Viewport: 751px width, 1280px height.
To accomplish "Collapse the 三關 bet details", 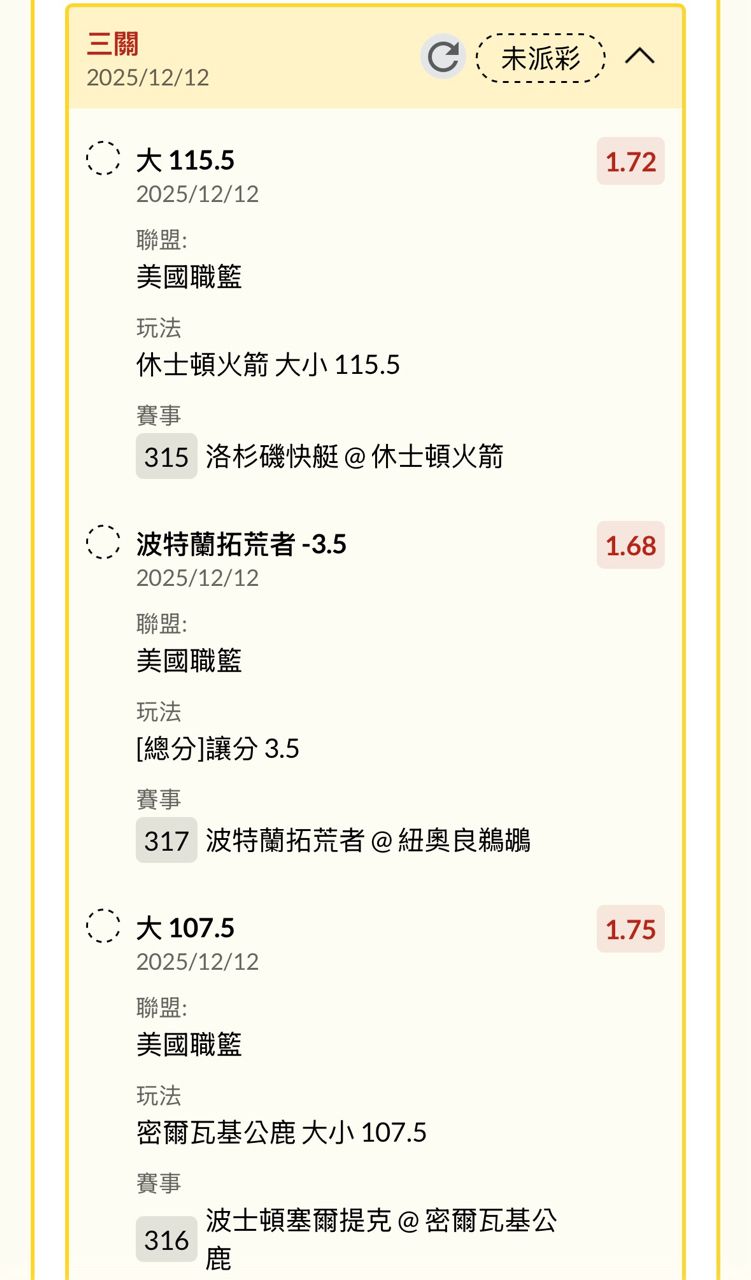I will pyautogui.click(x=640, y=56).
